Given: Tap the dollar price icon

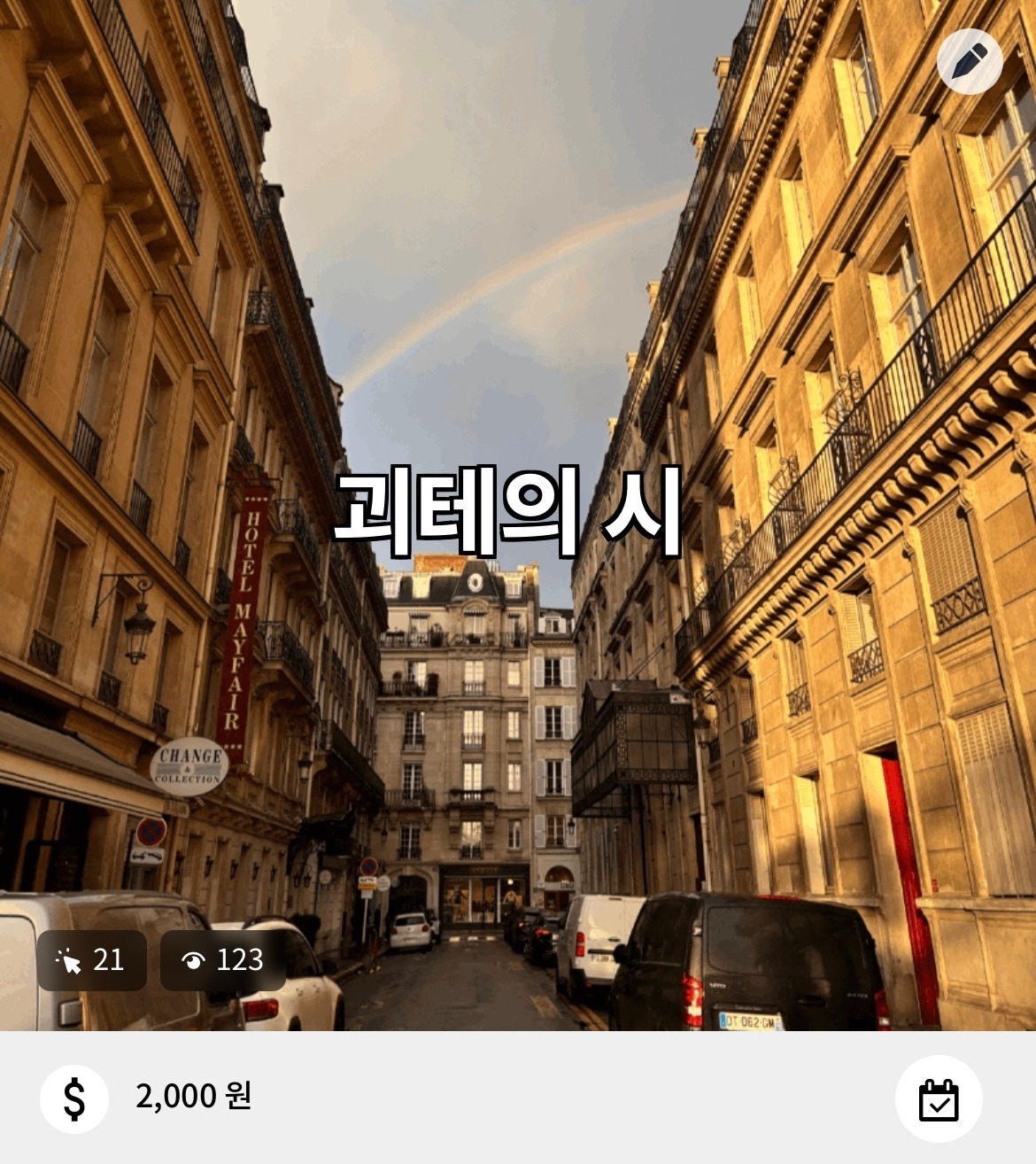Looking at the screenshot, I should tap(74, 1098).
